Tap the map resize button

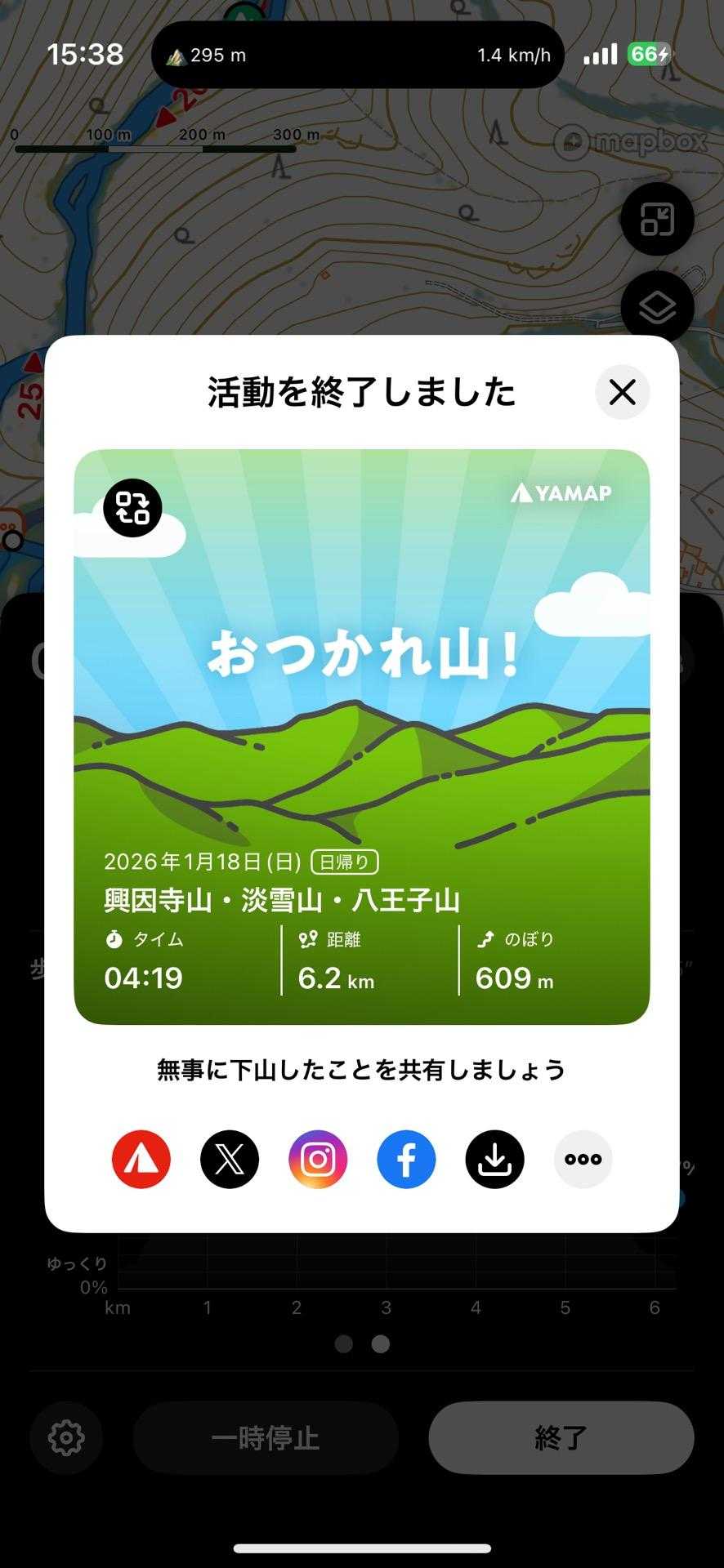pos(657,219)
